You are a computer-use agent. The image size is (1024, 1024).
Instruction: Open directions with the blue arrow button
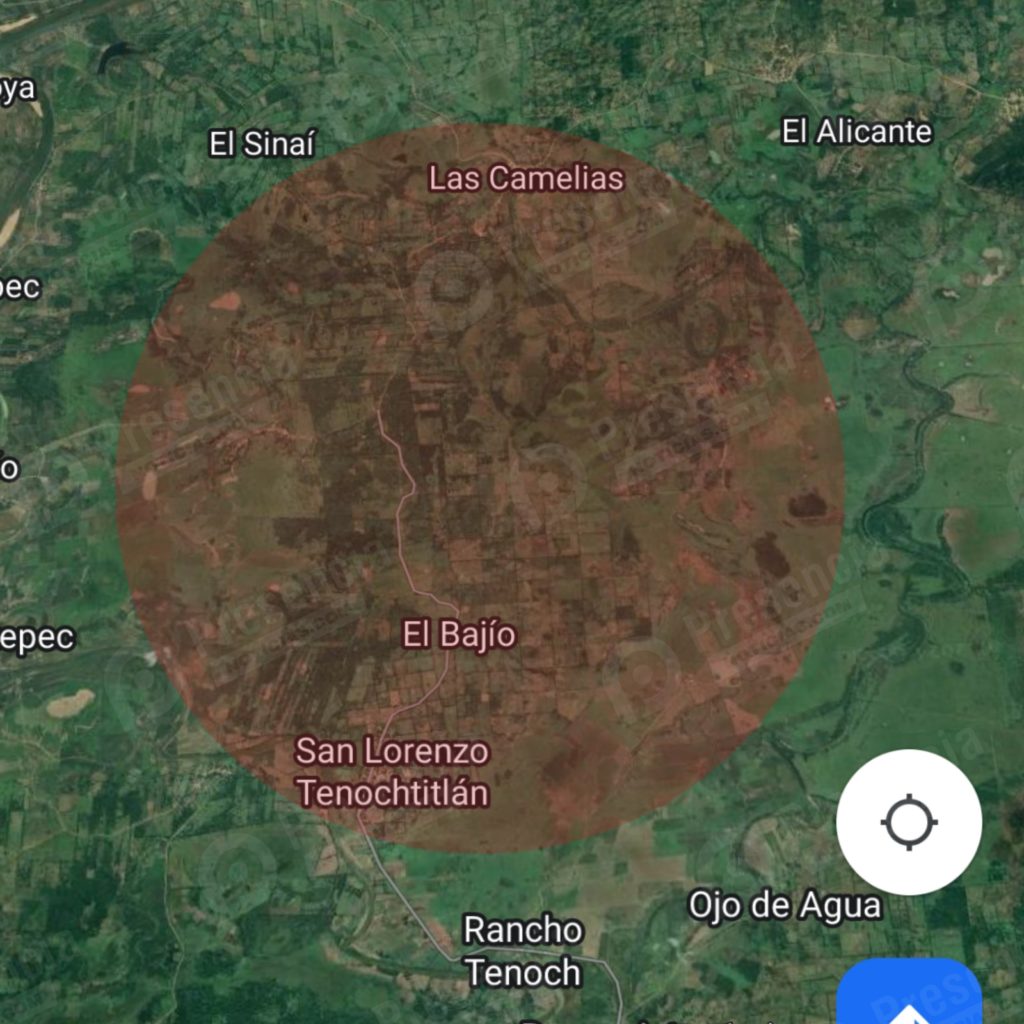[909, 994]
